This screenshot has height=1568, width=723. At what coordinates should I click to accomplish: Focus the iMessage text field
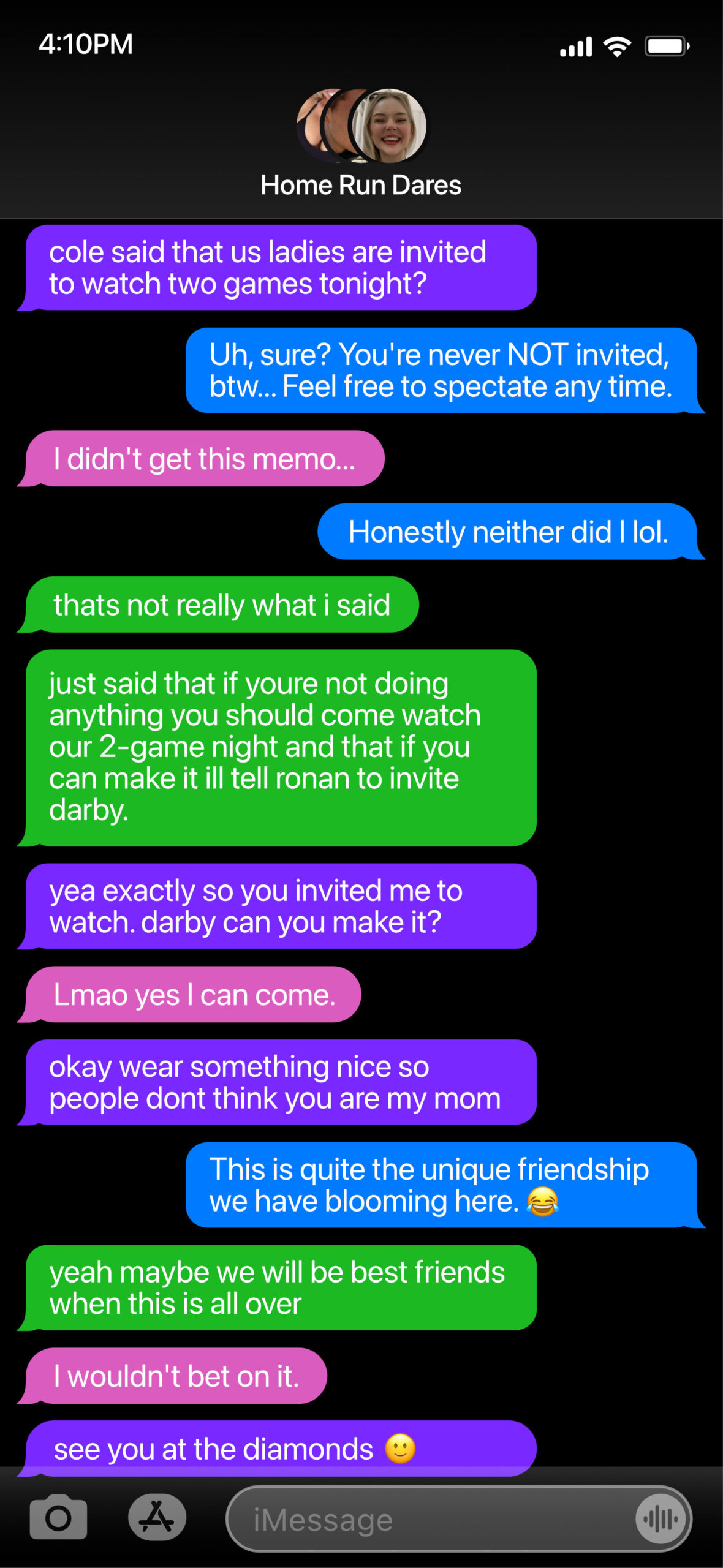click(x=429, y=1520)
